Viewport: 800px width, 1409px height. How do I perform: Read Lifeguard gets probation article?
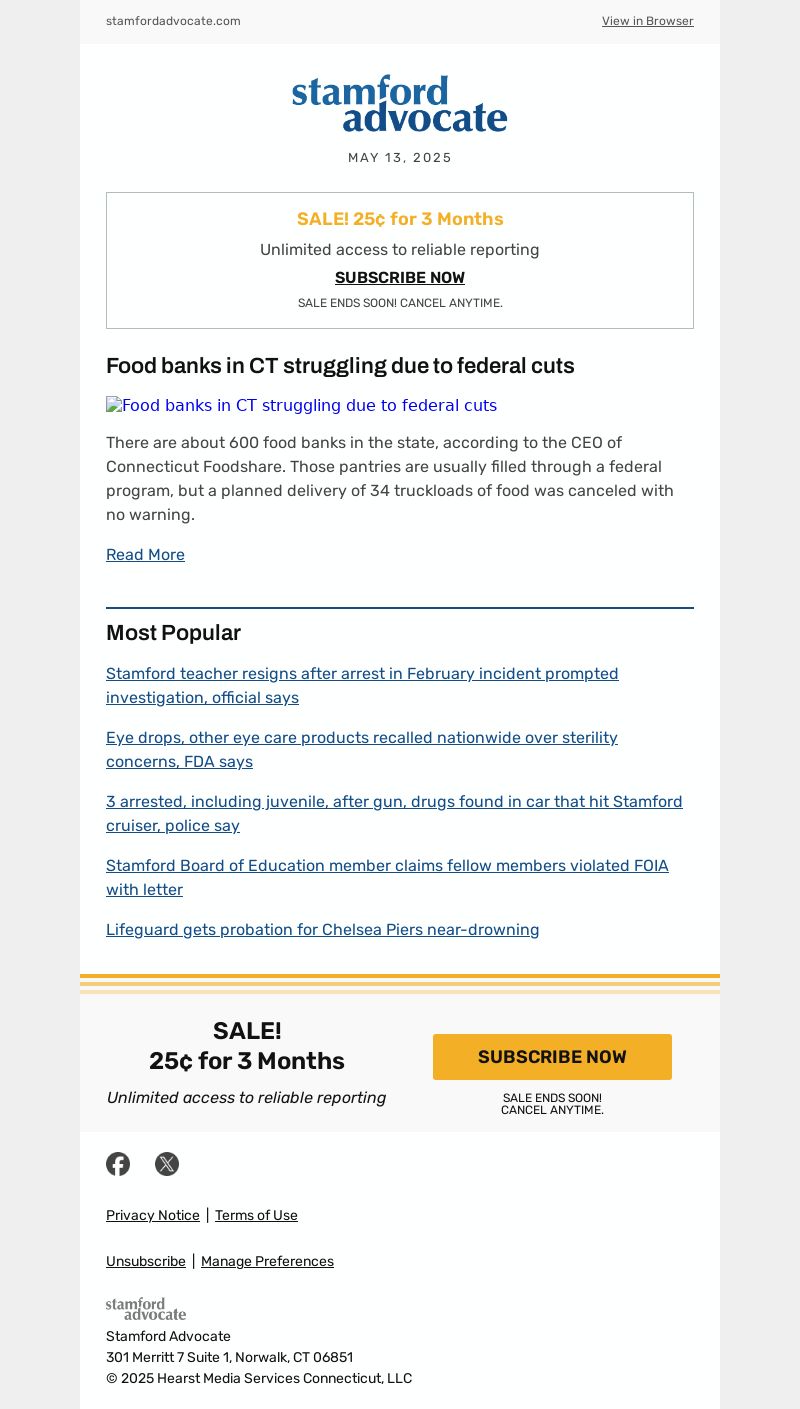click(322, 930)
